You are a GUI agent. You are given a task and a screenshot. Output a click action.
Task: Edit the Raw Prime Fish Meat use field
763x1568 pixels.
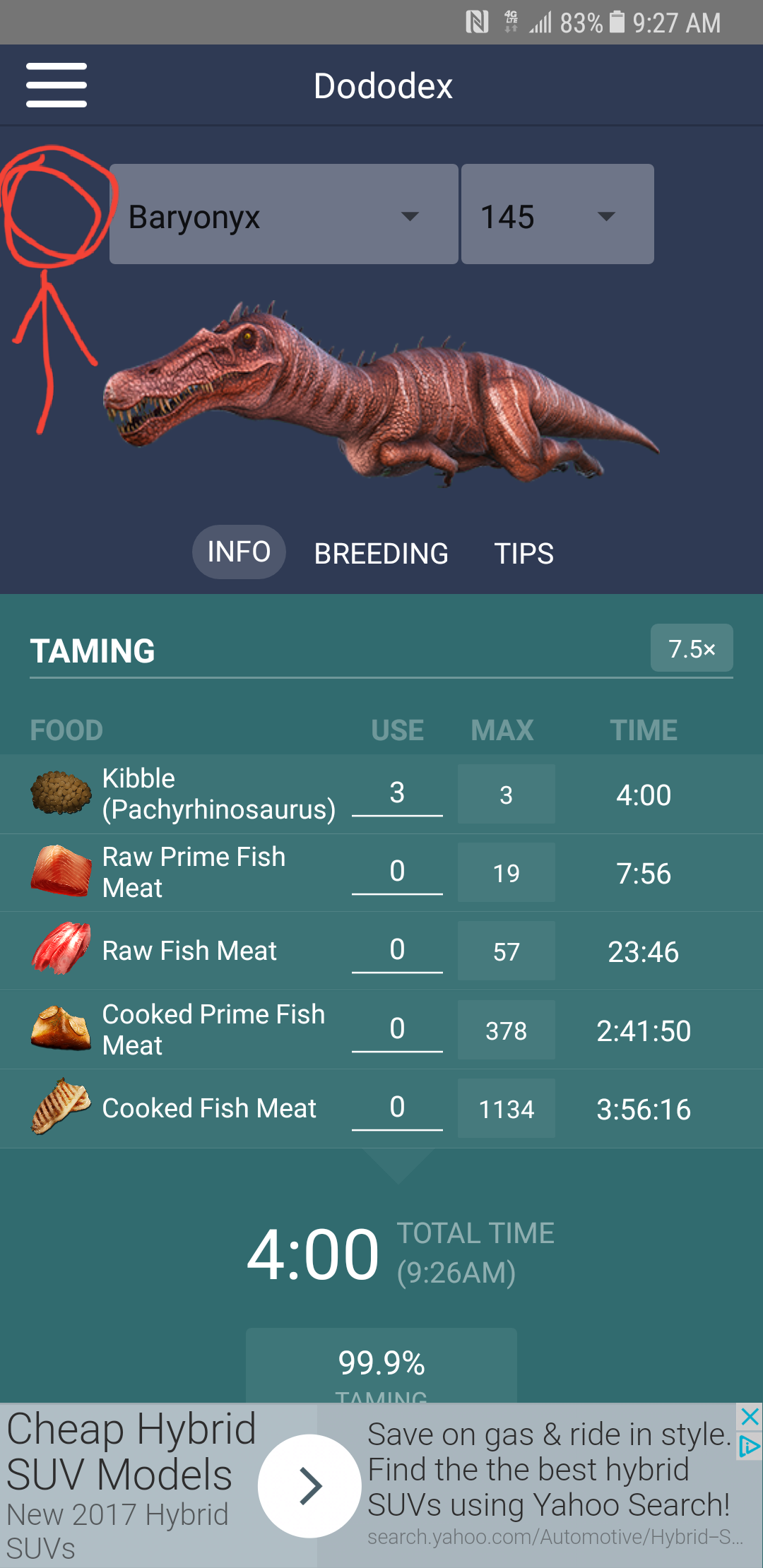click(397, 873)
